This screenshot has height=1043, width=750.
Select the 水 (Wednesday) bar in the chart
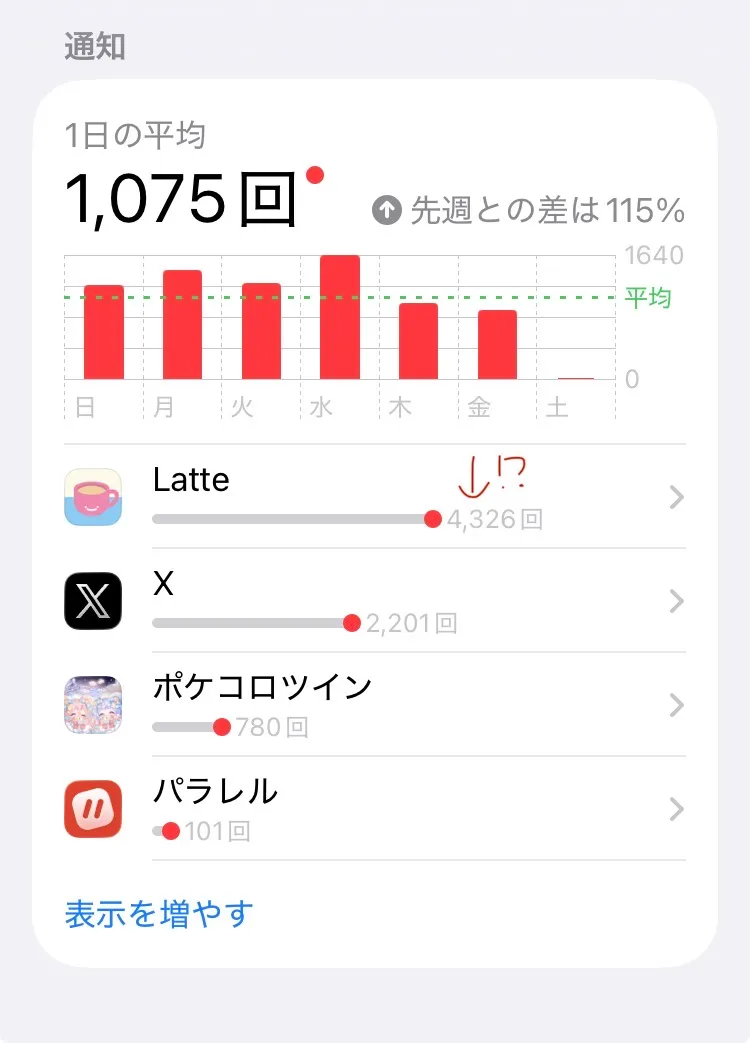click(340, 318)
